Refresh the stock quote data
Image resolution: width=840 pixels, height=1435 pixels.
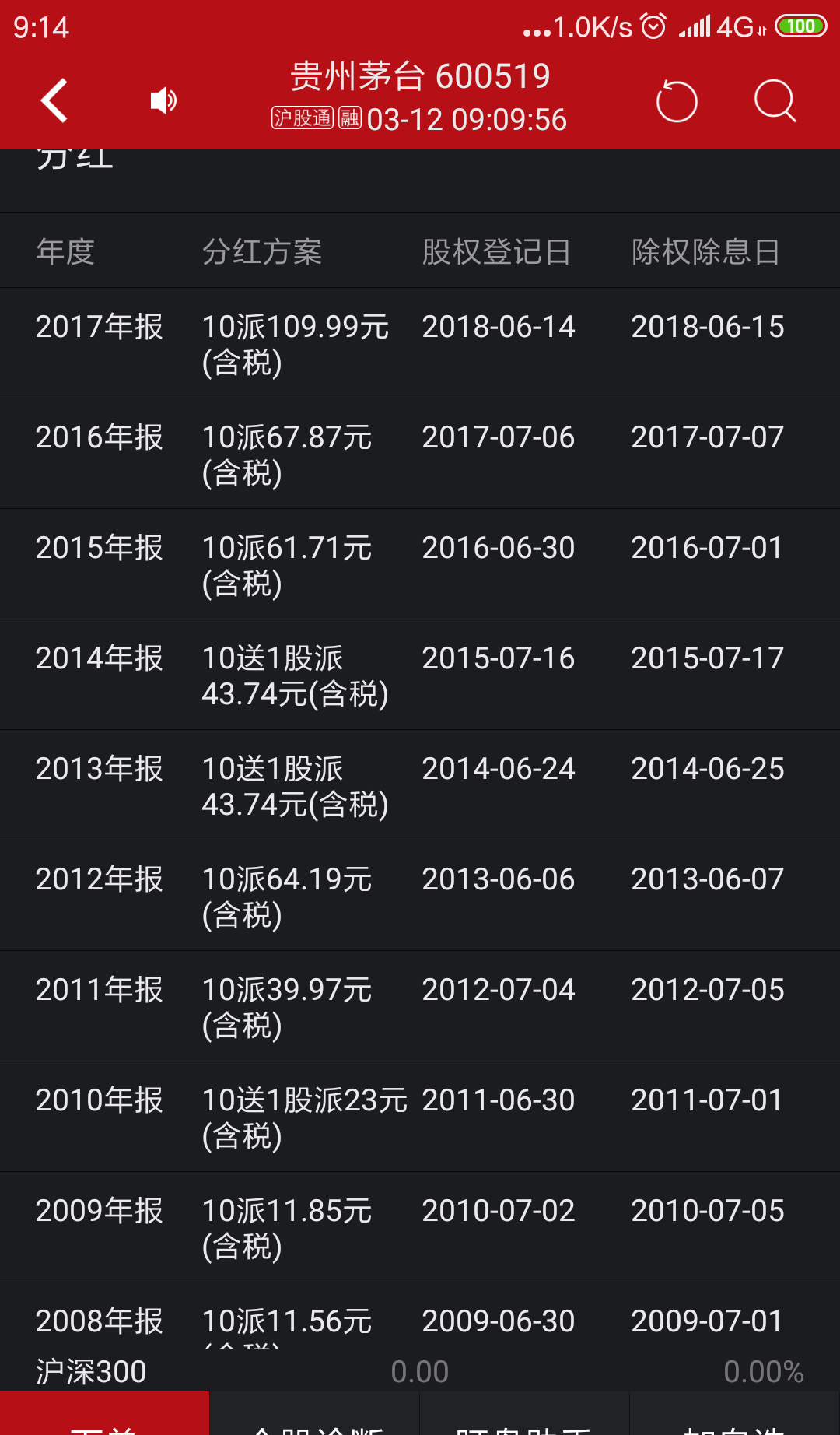pos(676,100)
